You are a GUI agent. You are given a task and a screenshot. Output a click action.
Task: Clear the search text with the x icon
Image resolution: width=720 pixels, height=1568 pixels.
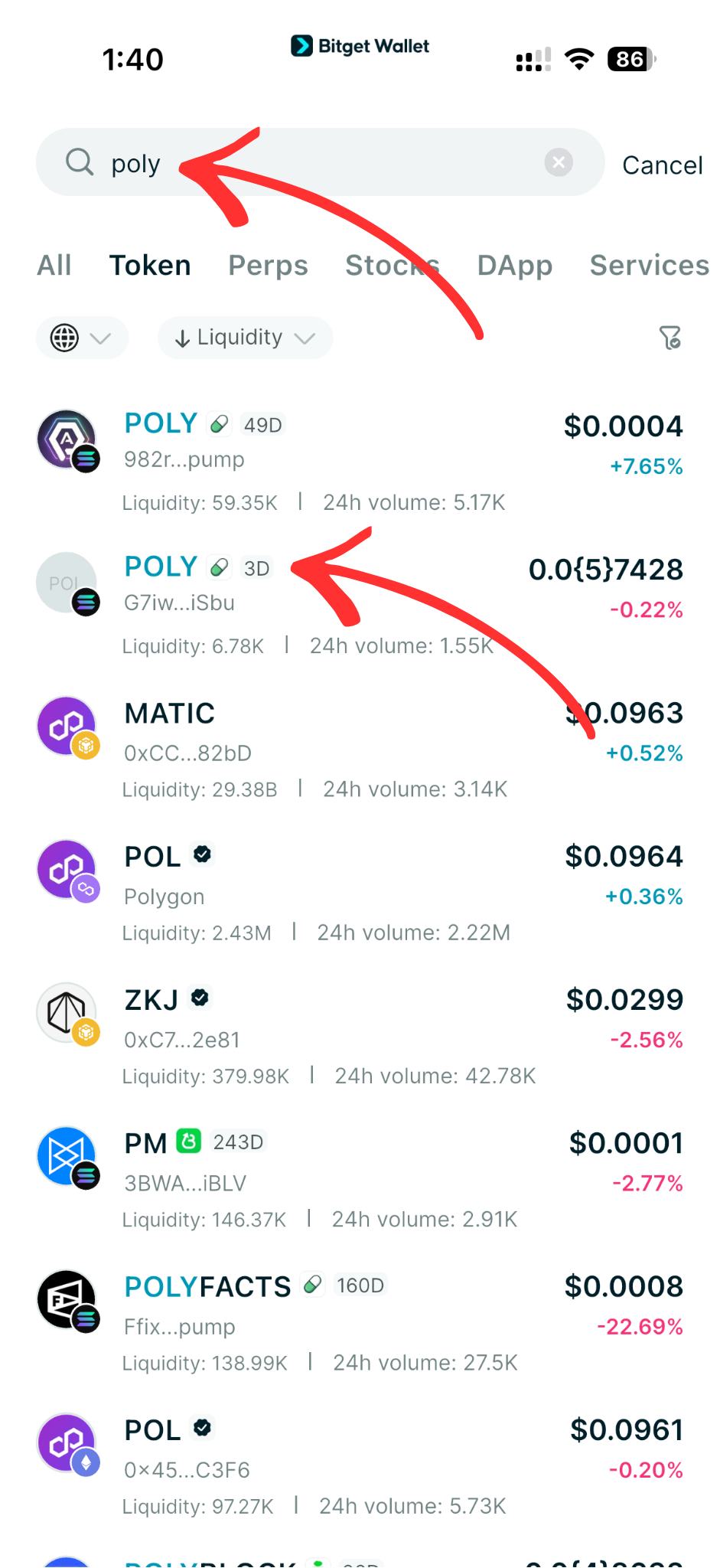coord(558,162)
